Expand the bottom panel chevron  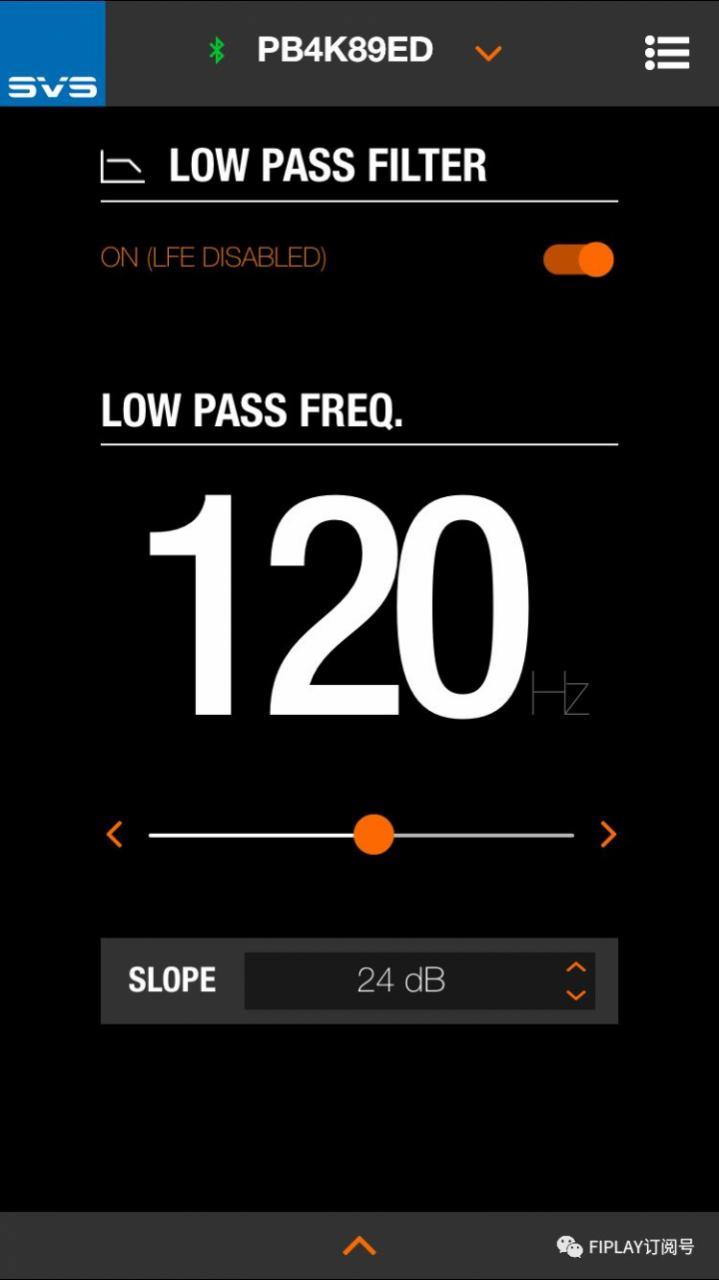[359, 1246]
